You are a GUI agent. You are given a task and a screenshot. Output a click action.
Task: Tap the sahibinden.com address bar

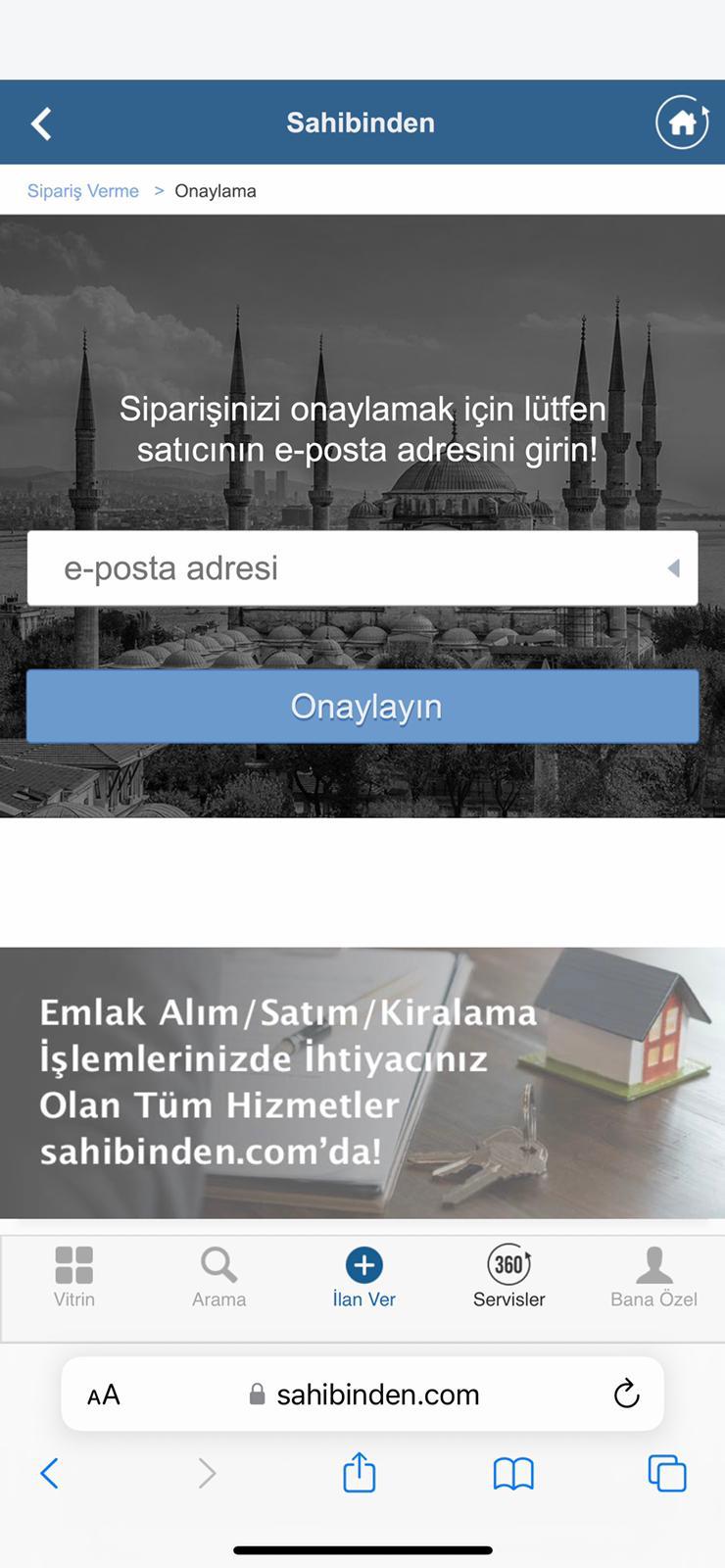(377, 1395)
